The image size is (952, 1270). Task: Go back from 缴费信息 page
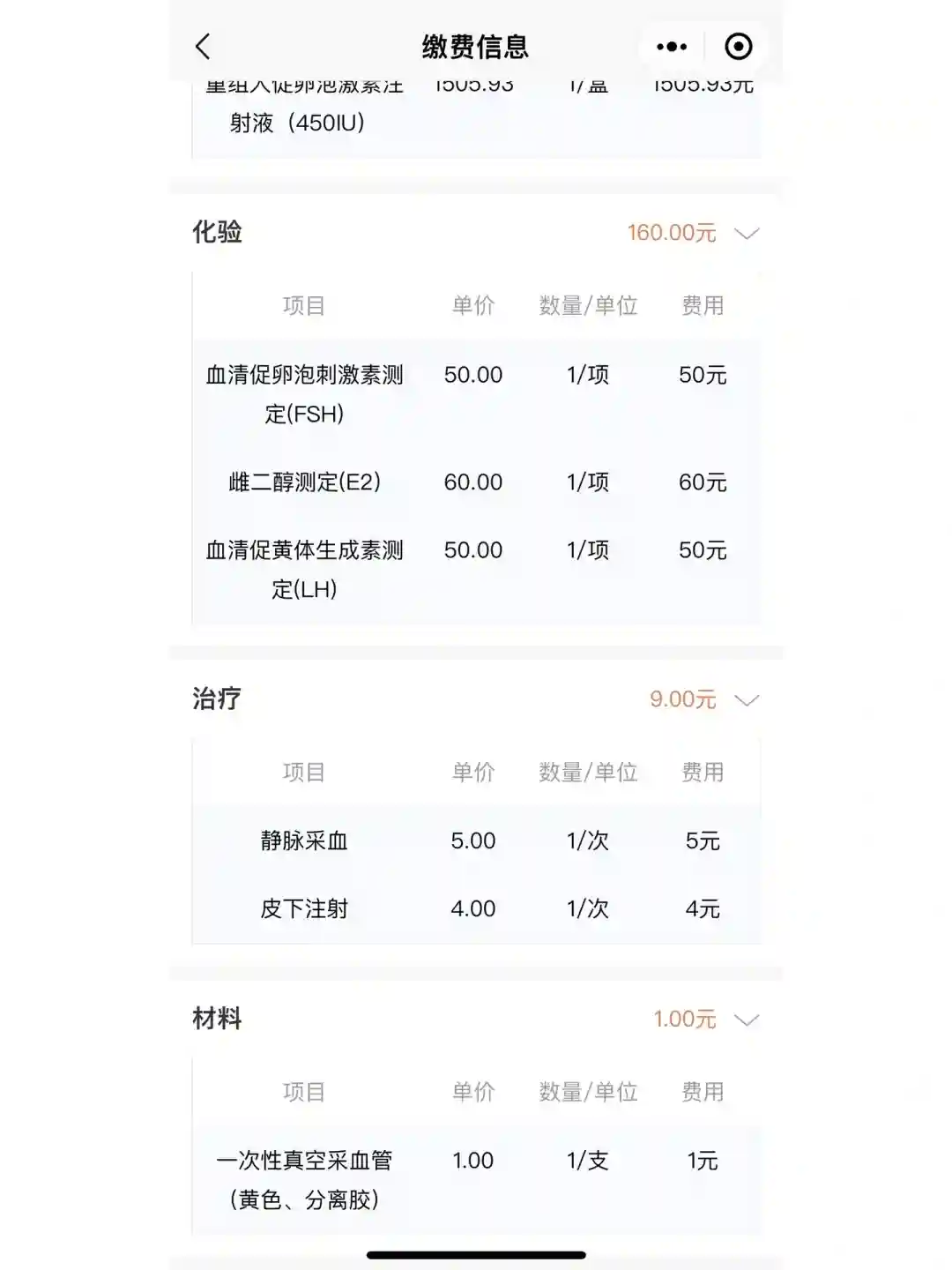(x=204, y=47)
